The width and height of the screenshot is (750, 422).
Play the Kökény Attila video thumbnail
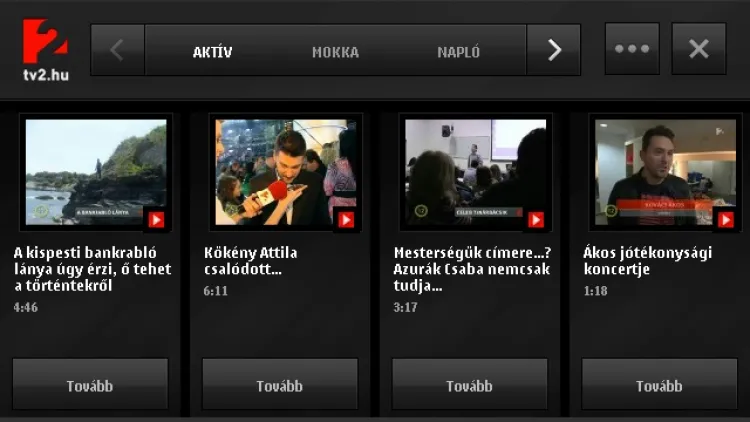point(286,172)
